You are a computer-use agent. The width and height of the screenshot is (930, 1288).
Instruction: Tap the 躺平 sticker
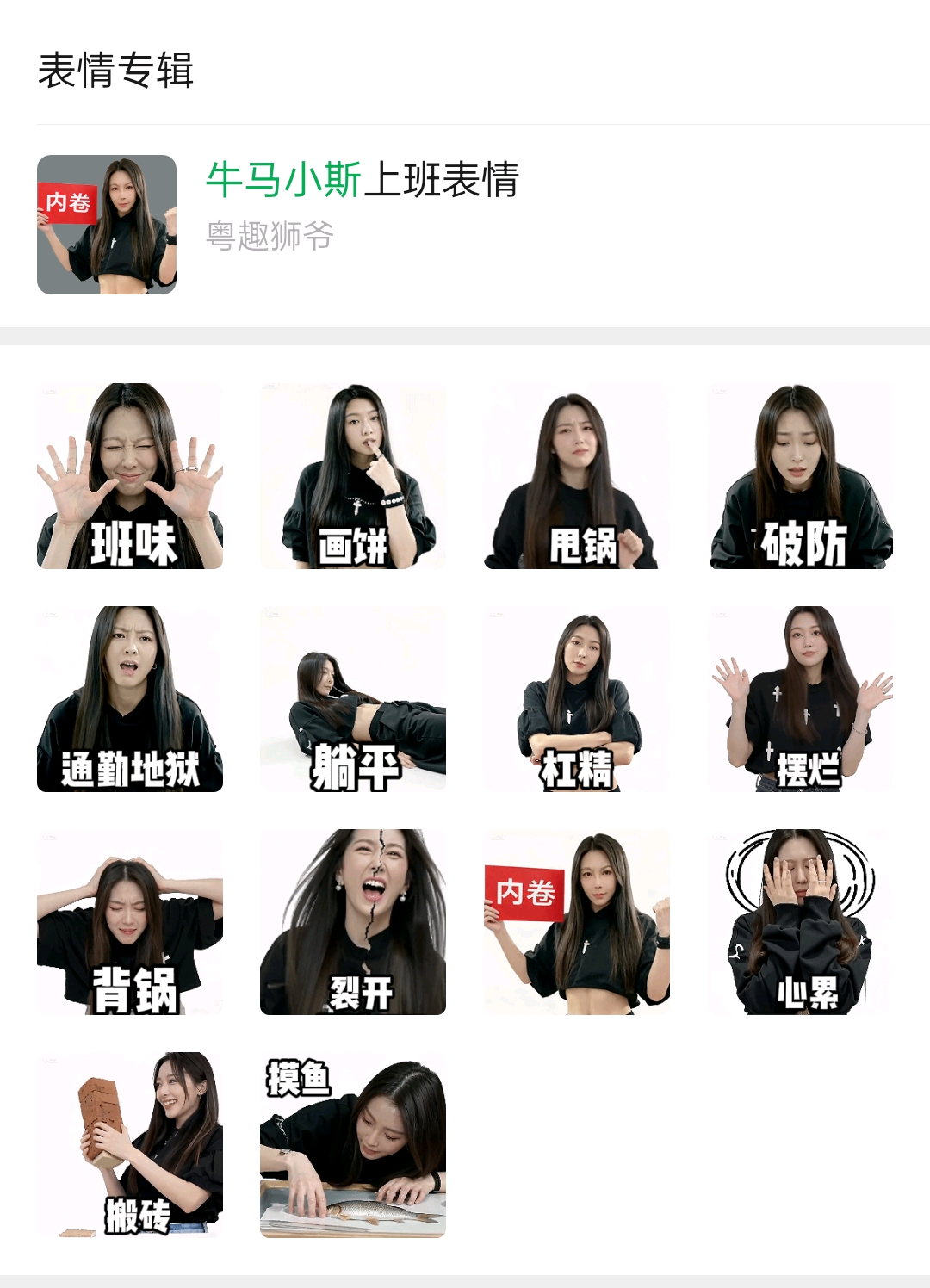tap(353, 699)
